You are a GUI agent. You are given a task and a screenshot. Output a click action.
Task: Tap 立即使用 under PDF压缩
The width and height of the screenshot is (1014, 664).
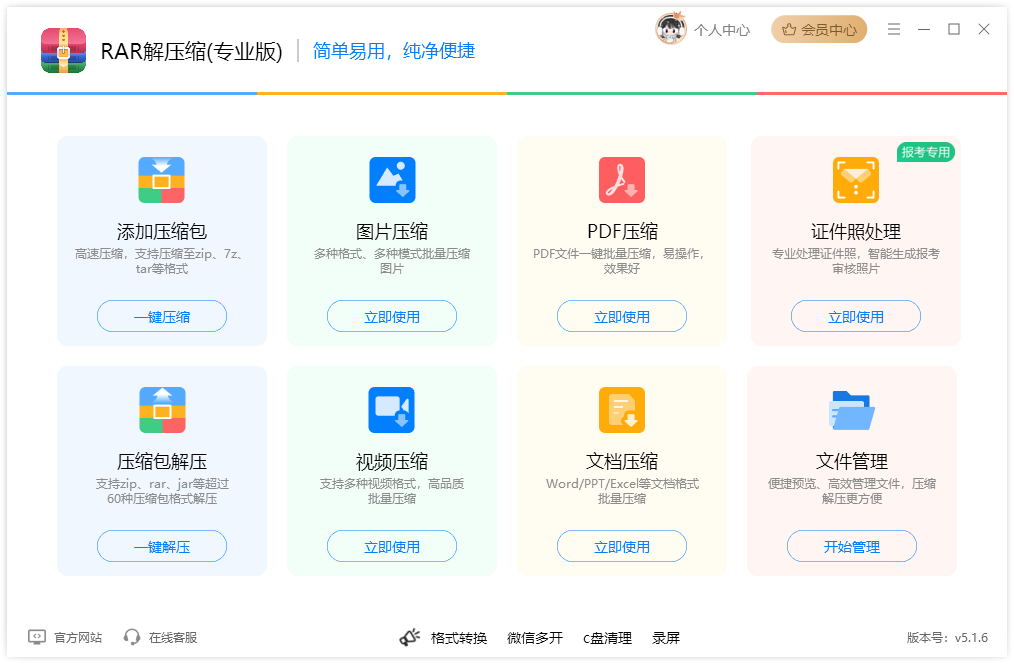click(x=622, y=317)
